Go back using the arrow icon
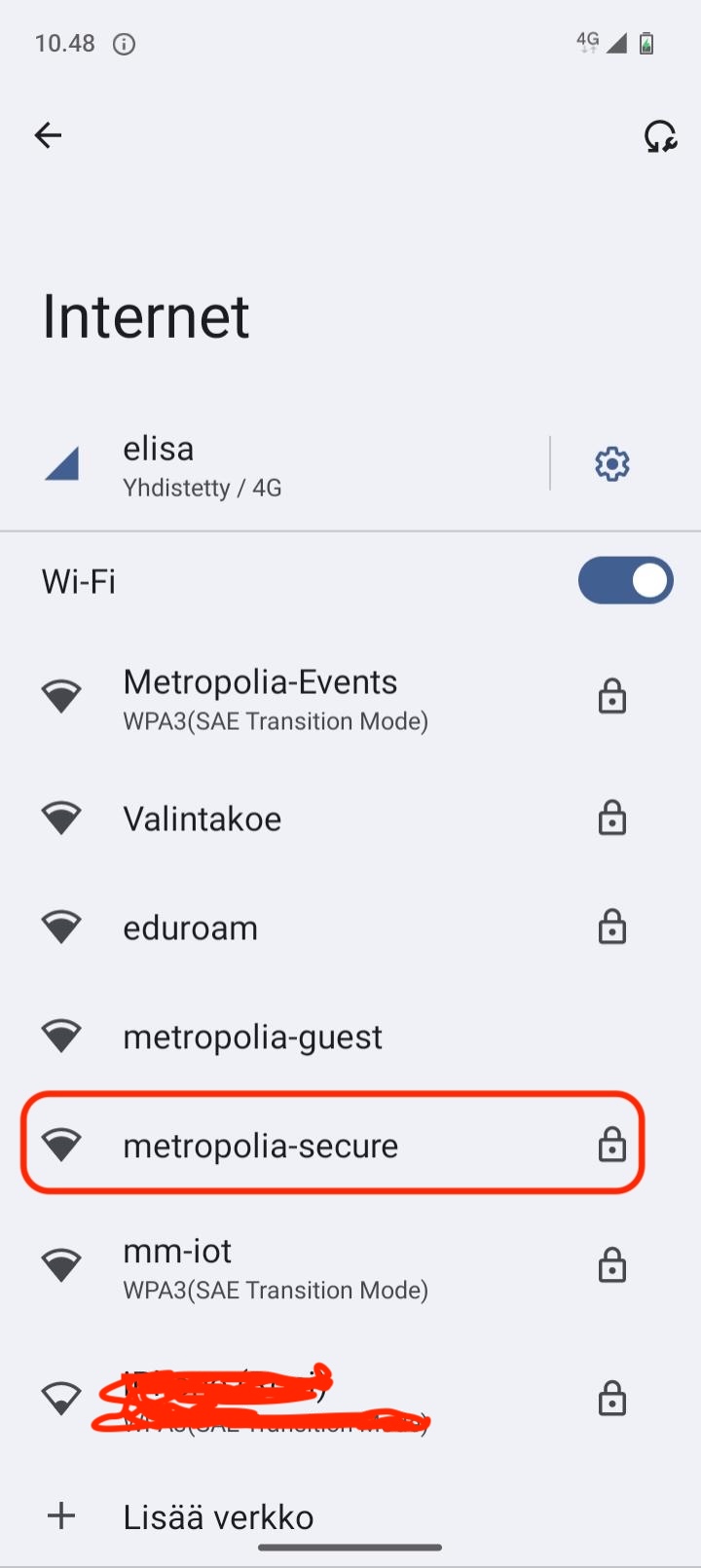 tap(48, 135)
